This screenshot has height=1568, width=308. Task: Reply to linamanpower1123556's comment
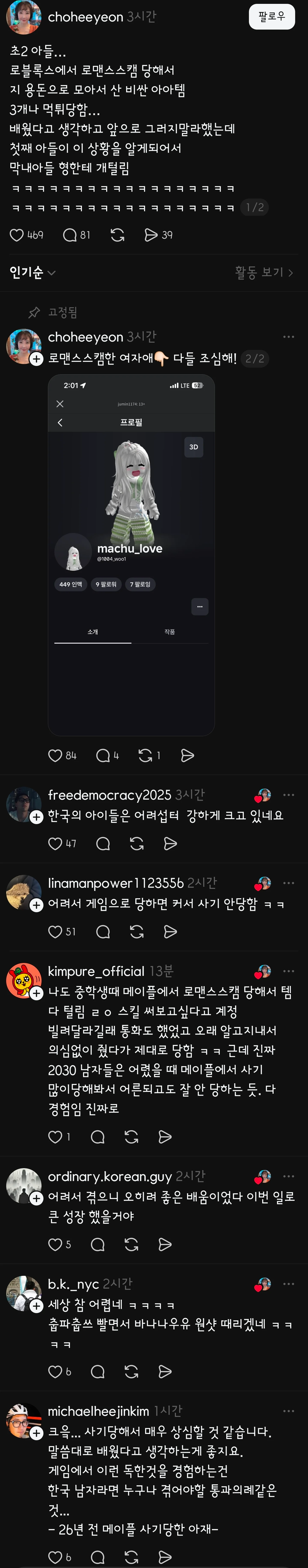click(x=103, y=932)
